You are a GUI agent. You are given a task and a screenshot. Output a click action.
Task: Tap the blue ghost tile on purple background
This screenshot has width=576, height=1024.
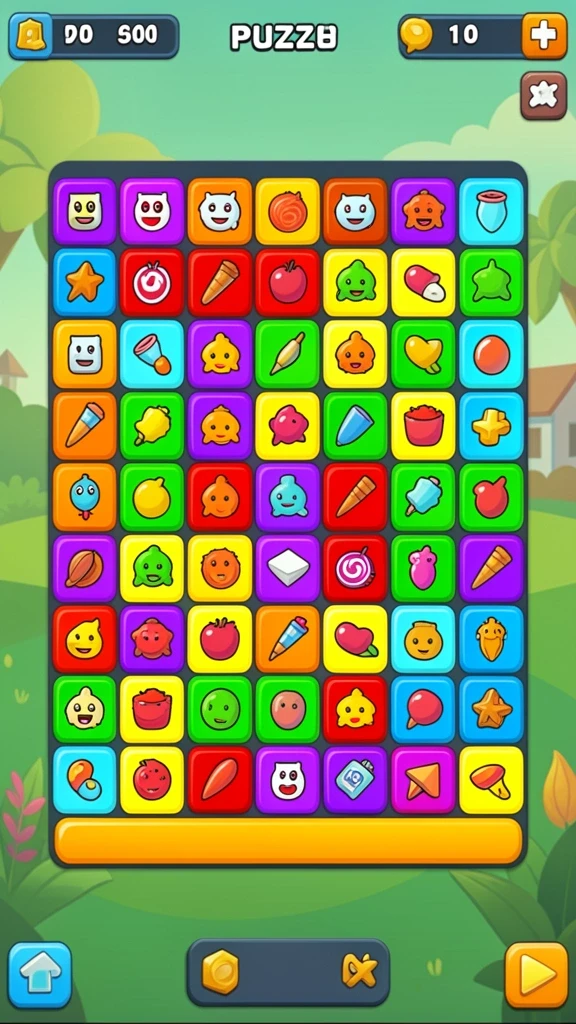point(288,497)
